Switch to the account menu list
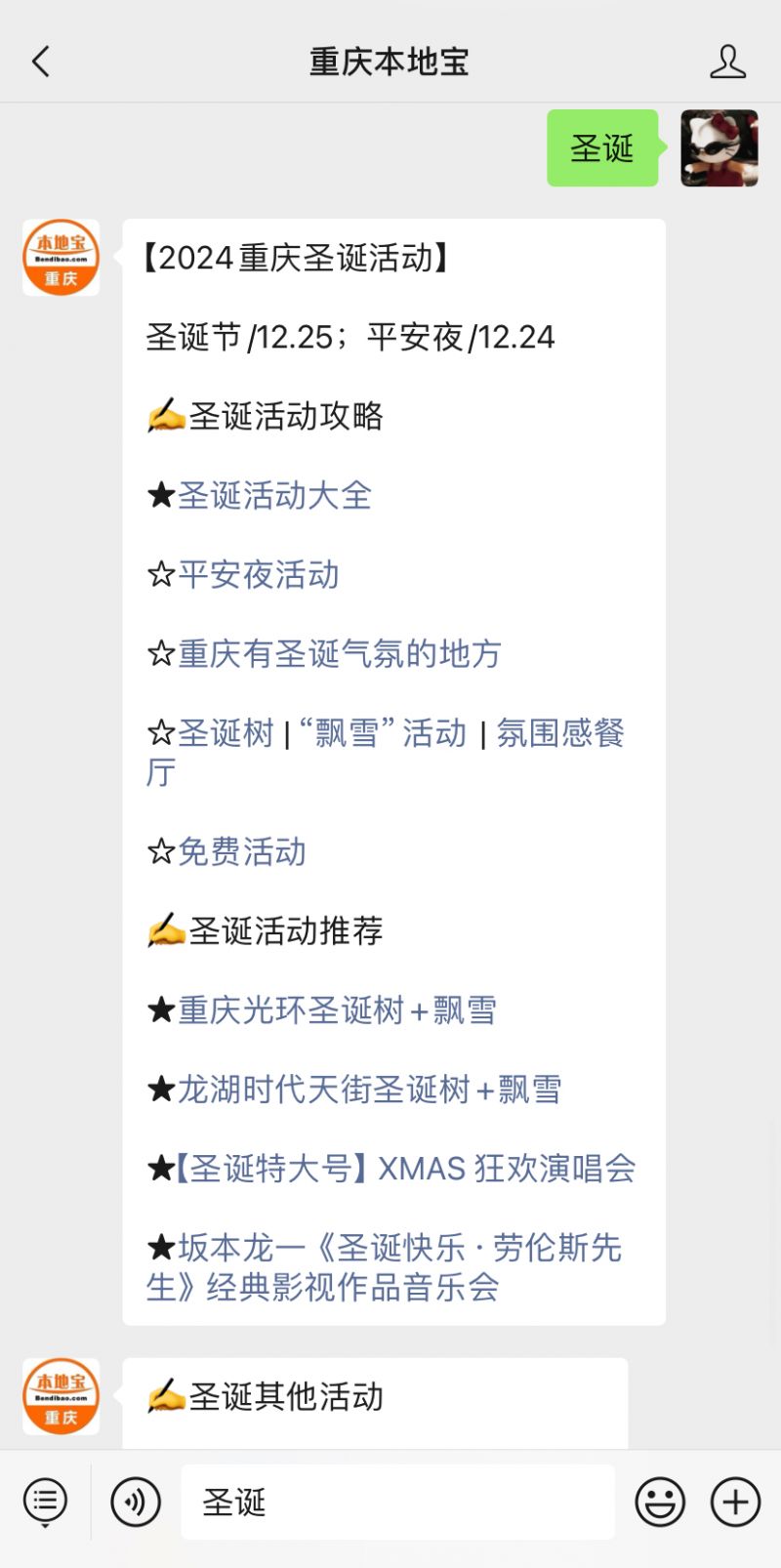This screenshot has height=1568, width=781. click(45, 1502)
